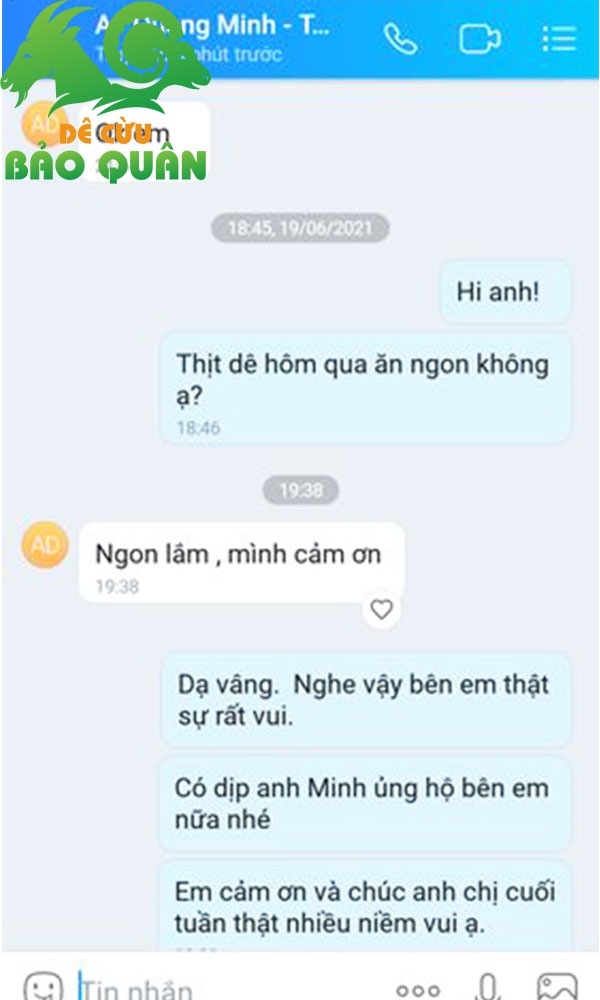This screenshot has height=1000, width=600.
Task: Record a voice message with microphone
Action: 488,987
